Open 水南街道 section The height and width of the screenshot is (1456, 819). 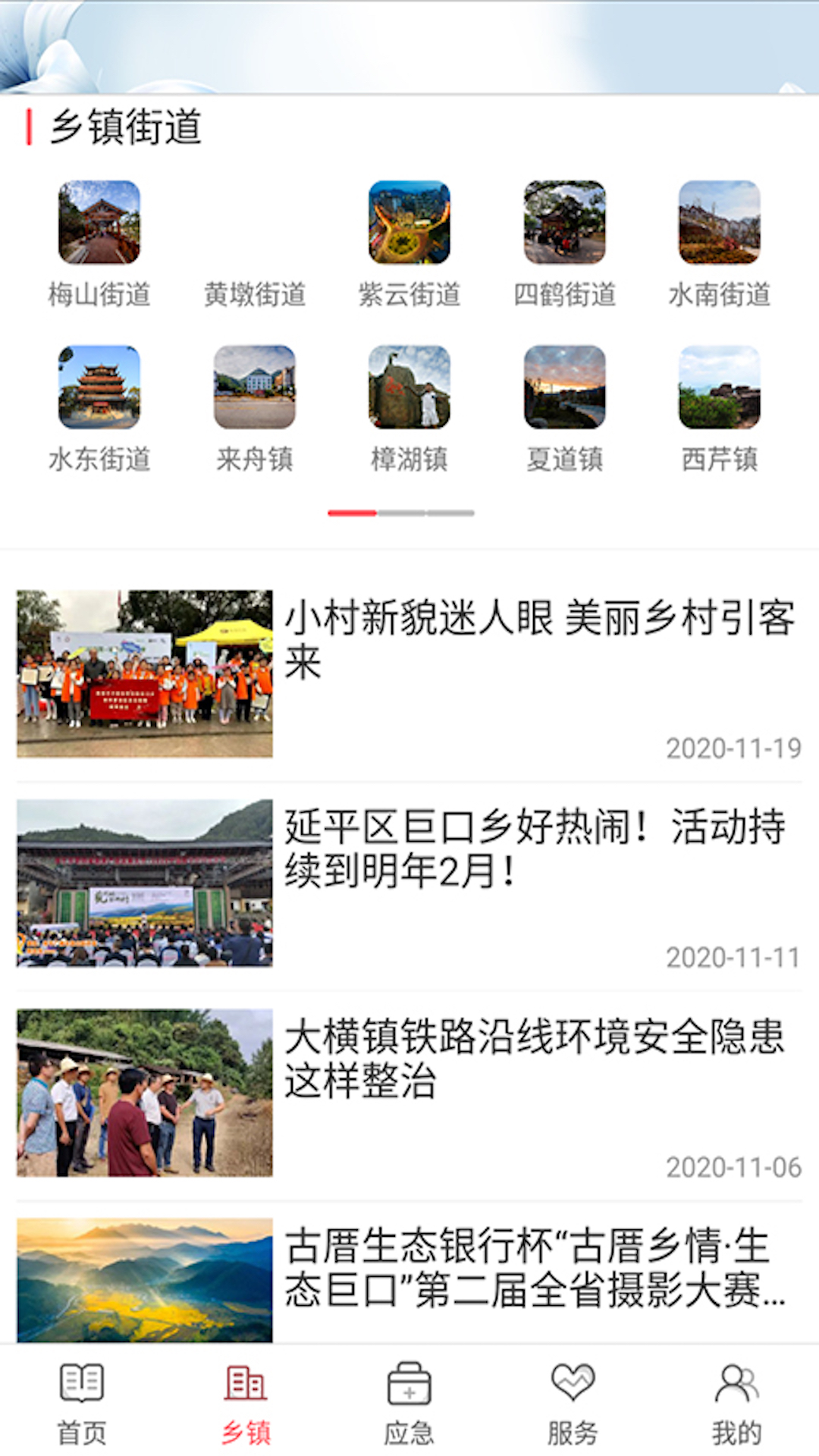[720, 244]
